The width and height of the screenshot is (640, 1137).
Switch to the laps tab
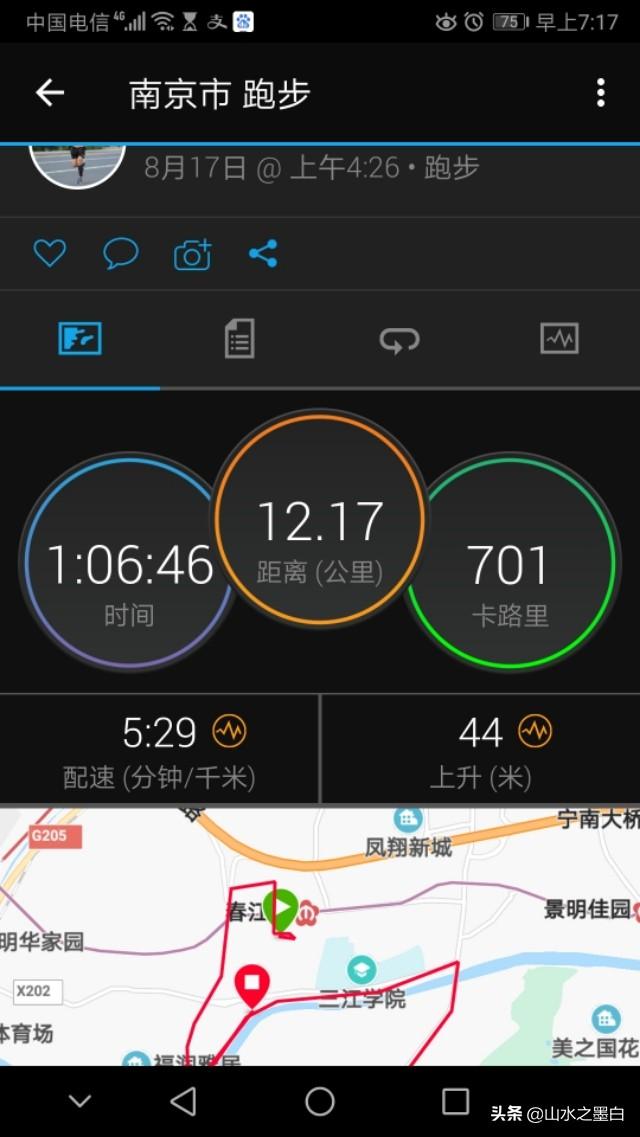(x=399, y=340)
